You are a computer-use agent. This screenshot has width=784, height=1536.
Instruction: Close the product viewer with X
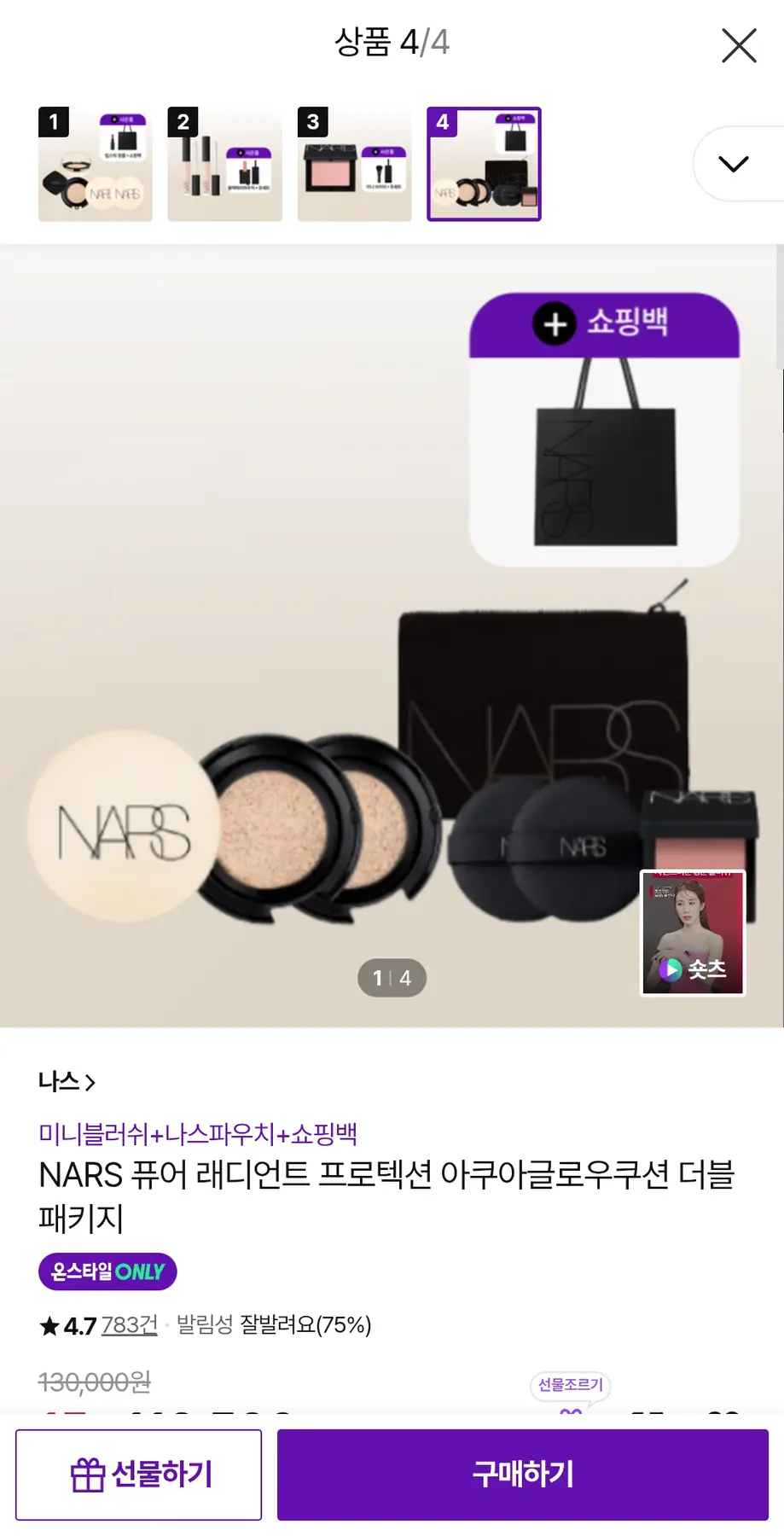coord(739,45)
